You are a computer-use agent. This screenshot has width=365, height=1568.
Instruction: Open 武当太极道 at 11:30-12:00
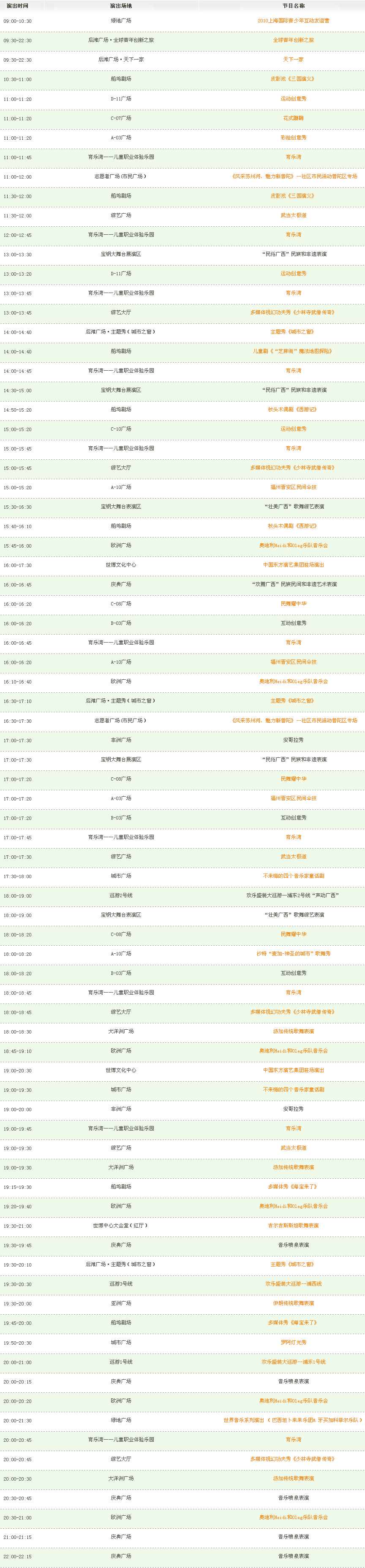tap(293, 215)
